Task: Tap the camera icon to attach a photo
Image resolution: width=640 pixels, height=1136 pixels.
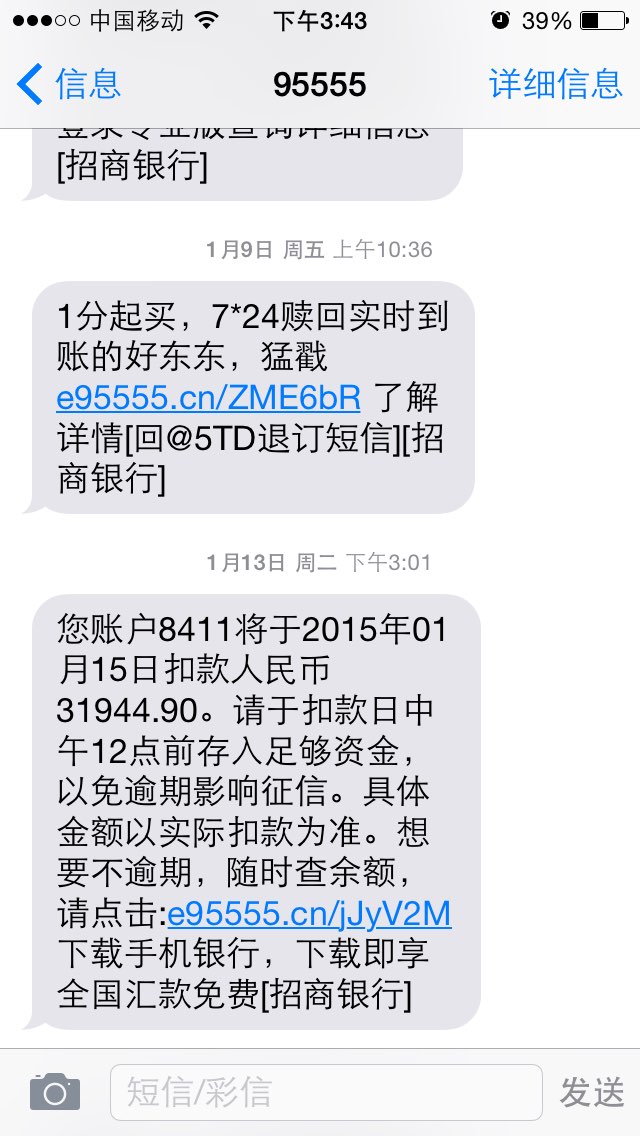Action: tap(55, 1092)
